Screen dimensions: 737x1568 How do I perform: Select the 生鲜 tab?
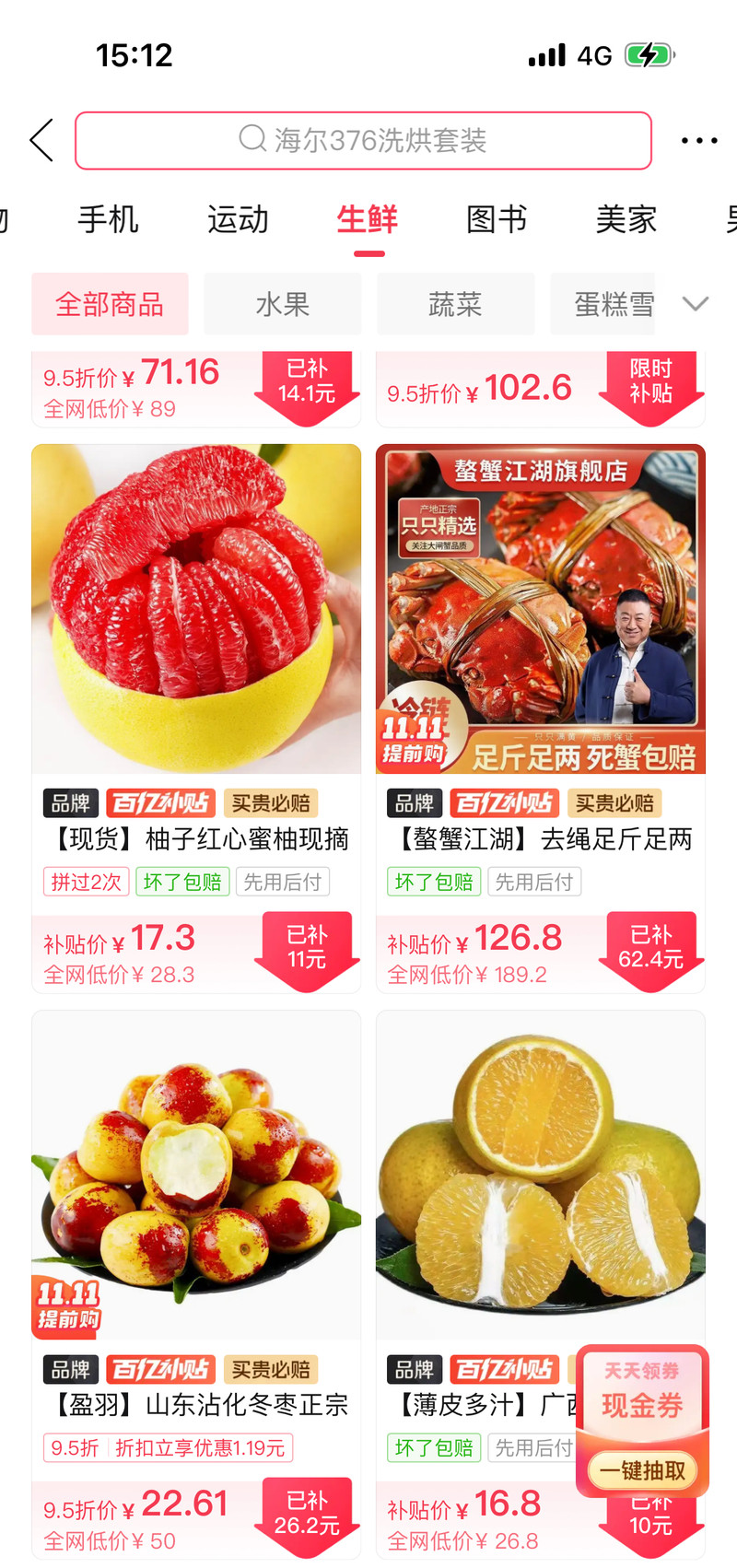tap(368, 220)
